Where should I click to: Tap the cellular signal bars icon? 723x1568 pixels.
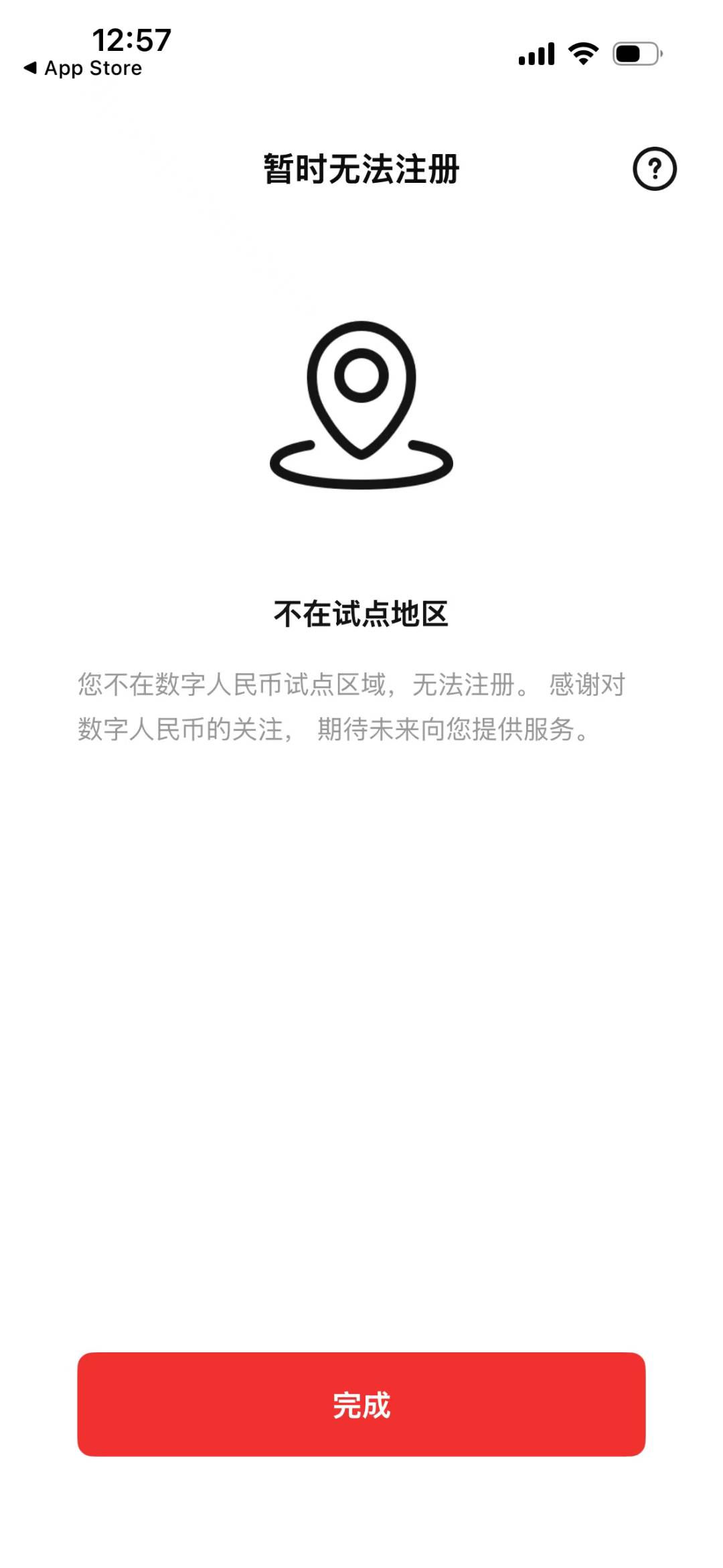[536, 55]
